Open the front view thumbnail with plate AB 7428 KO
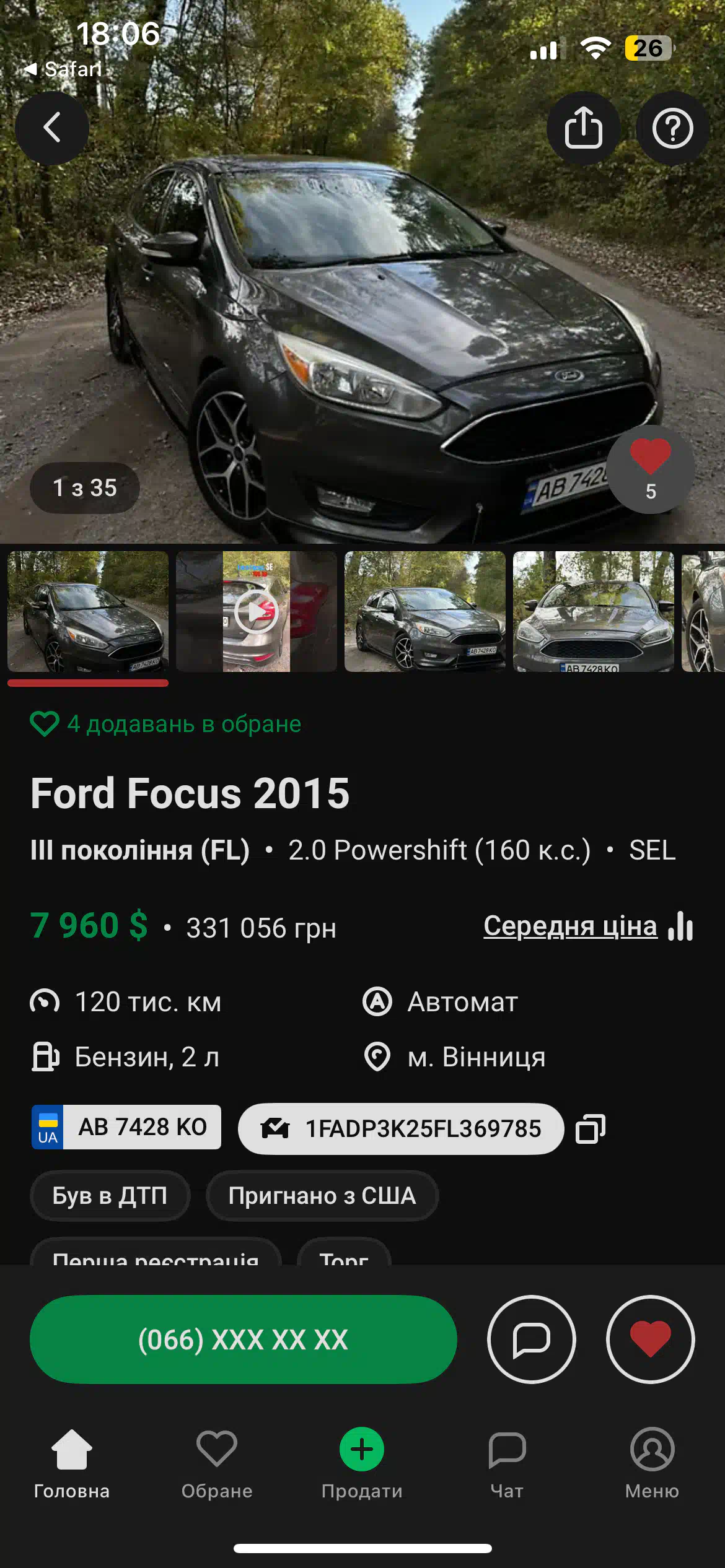Image resolution: width=725 pixels, height=1568 pixels. point(594,611)
